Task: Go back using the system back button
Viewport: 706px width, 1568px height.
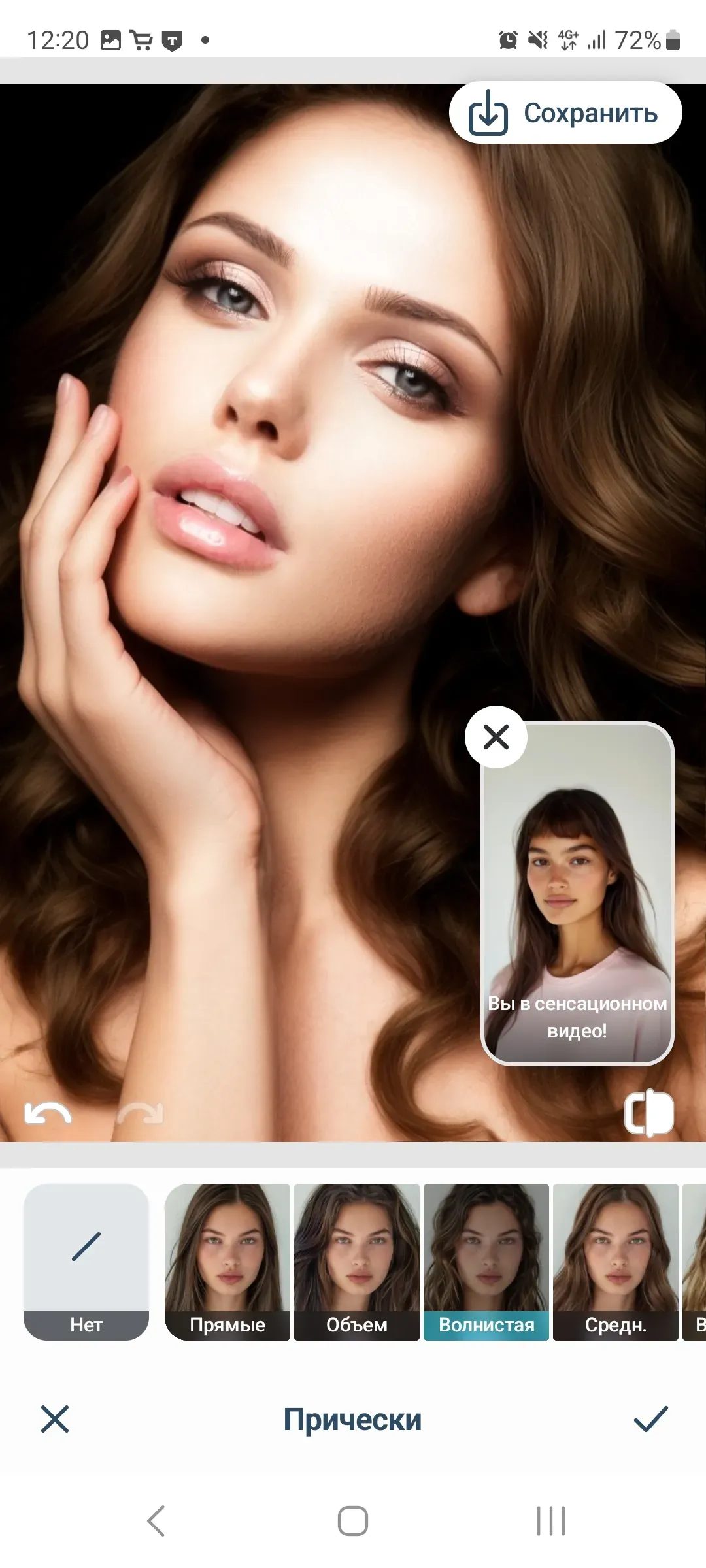Action: 156,1521
